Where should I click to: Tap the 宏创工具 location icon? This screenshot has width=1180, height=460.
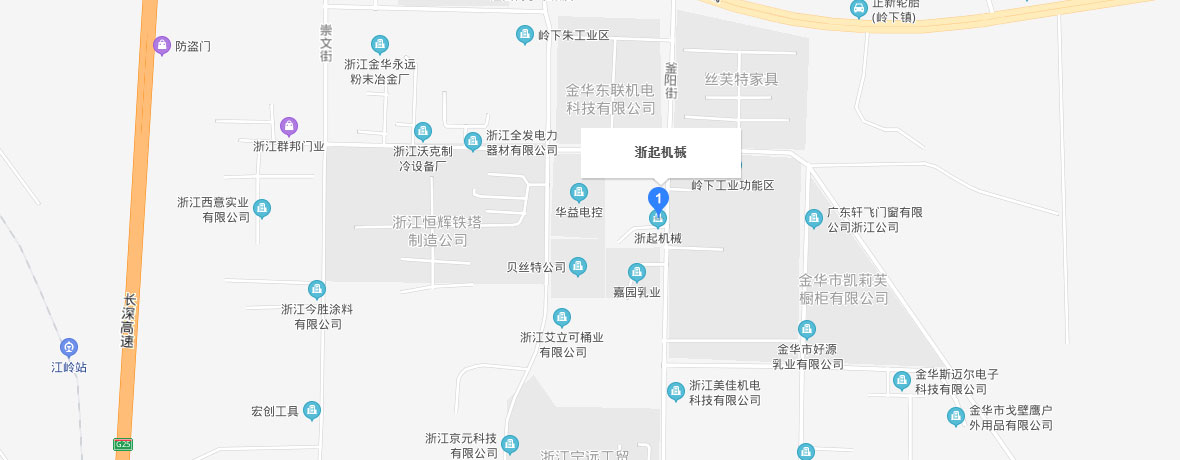coord(312,410)
